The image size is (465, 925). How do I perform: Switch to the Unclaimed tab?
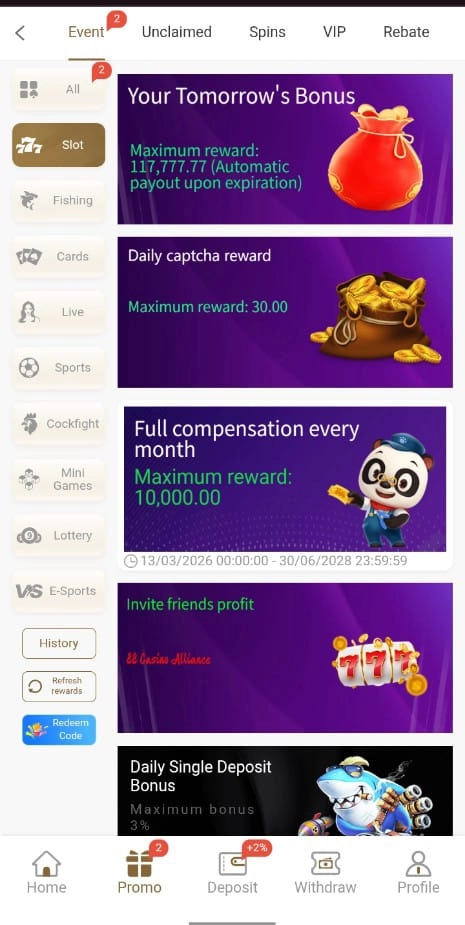pos(176,32)
